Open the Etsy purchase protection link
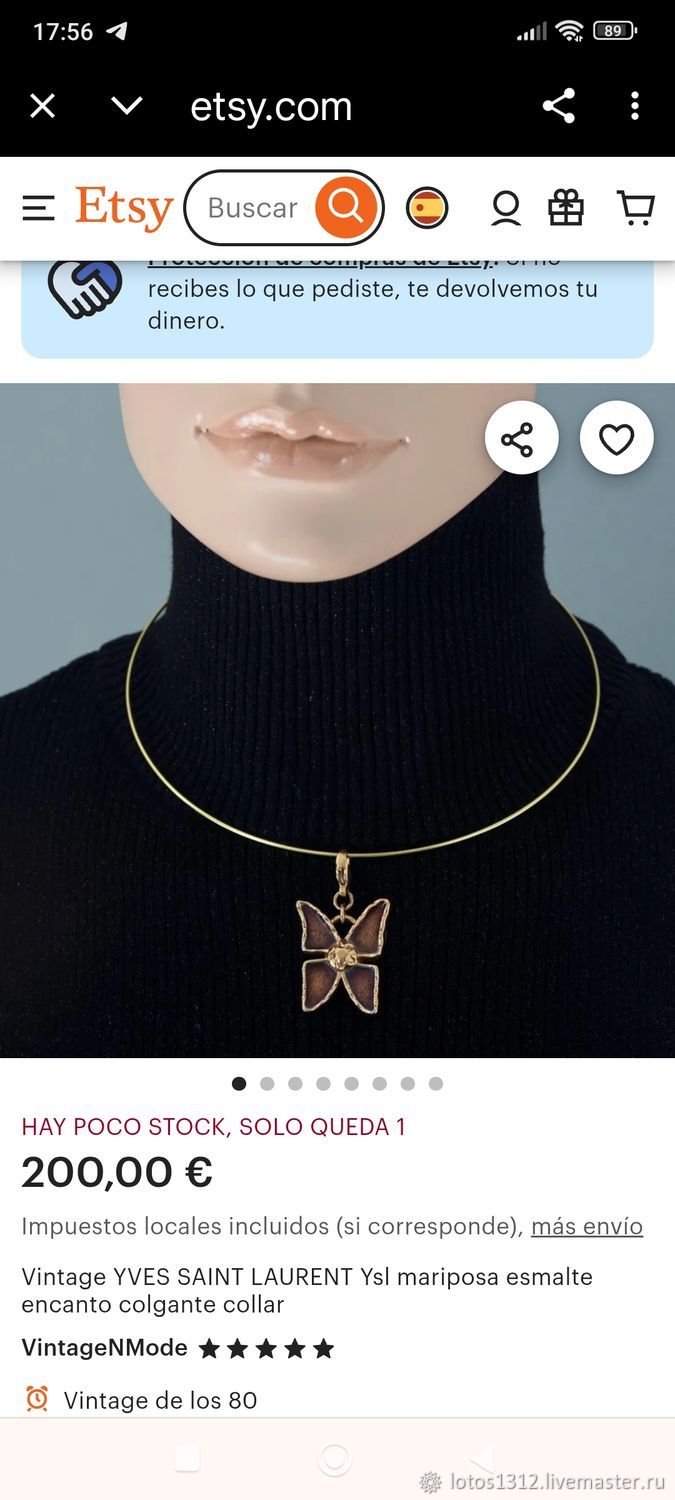 [x=322, y=260]
